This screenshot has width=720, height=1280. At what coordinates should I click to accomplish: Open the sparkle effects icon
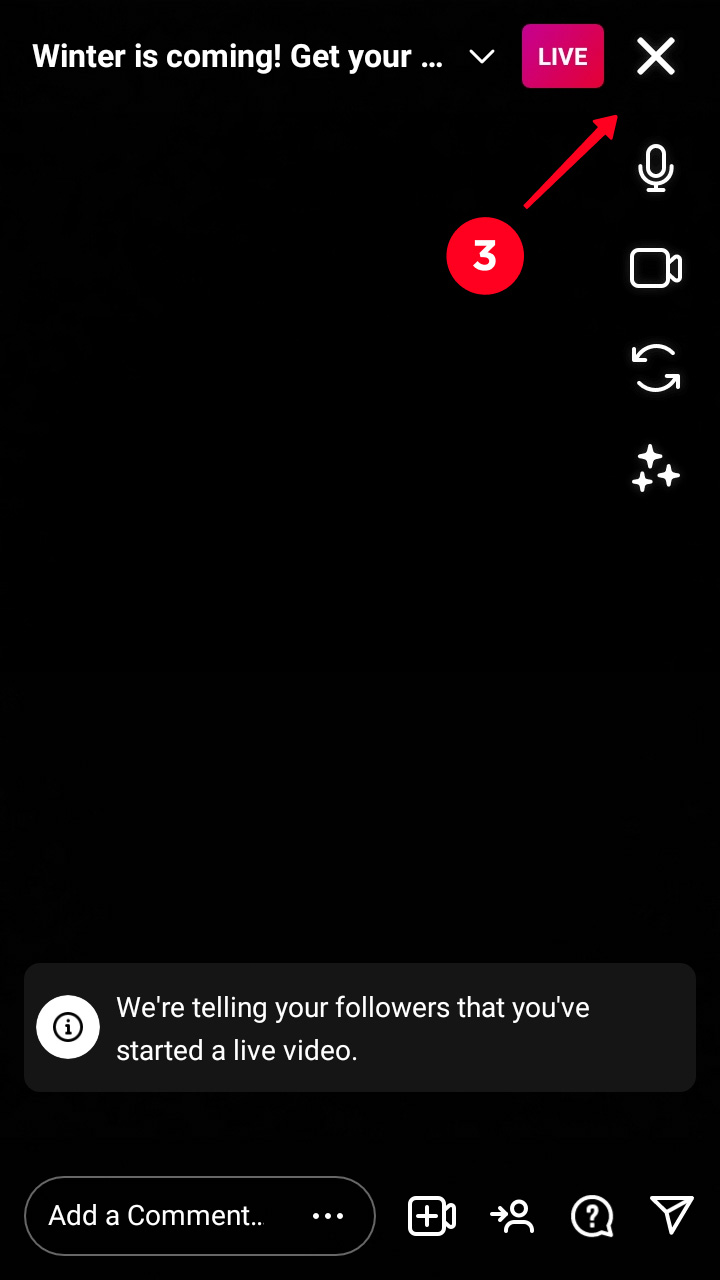[x=656, y=468]
